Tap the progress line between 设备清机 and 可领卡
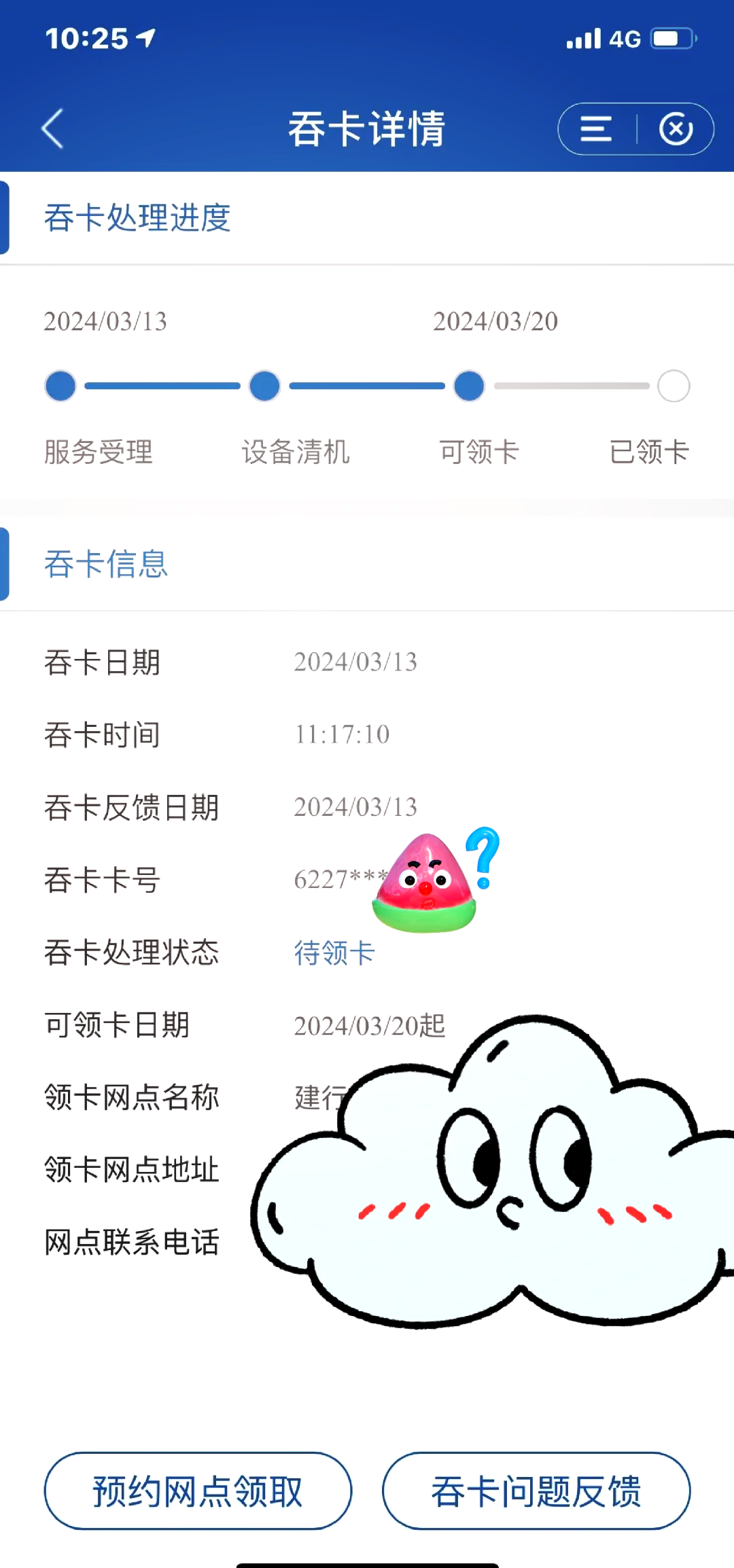The width and height of the screenshot is (734, 1568). point(367,385)
